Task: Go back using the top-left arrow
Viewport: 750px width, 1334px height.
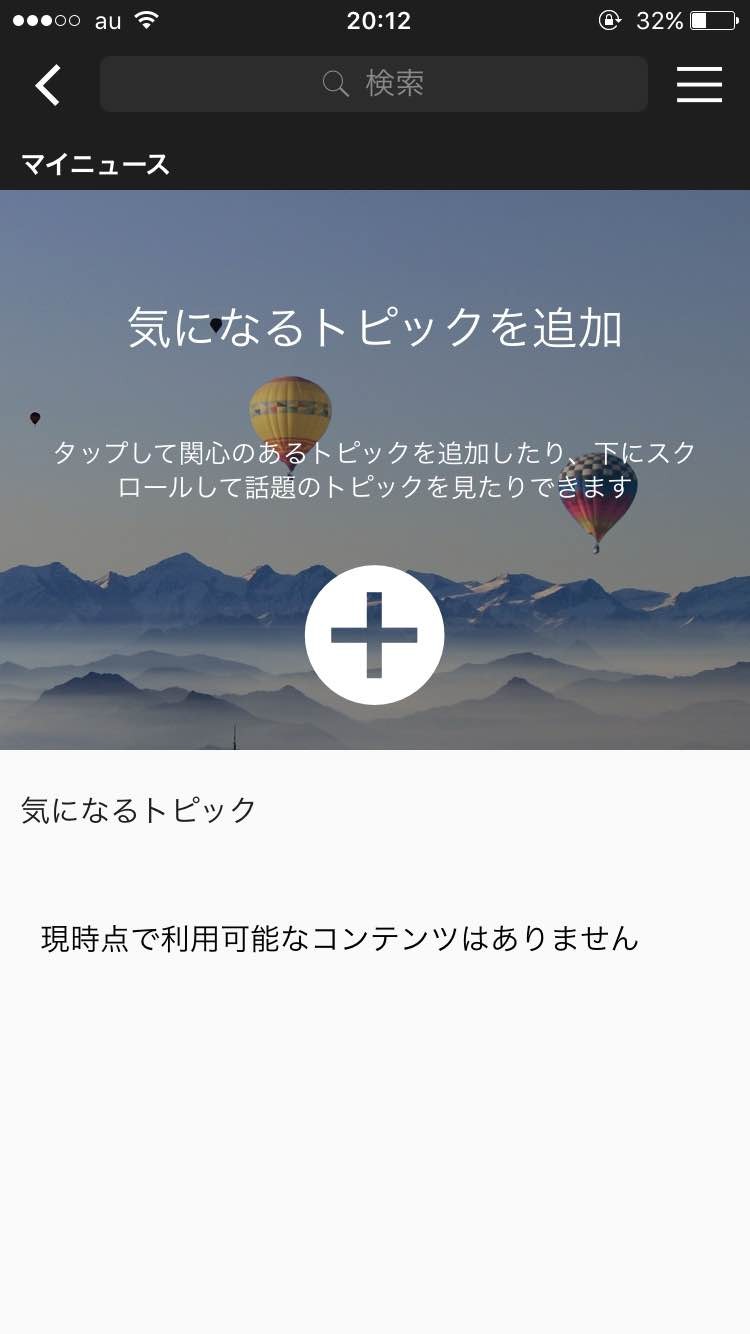Action: (x=47, y=85)
